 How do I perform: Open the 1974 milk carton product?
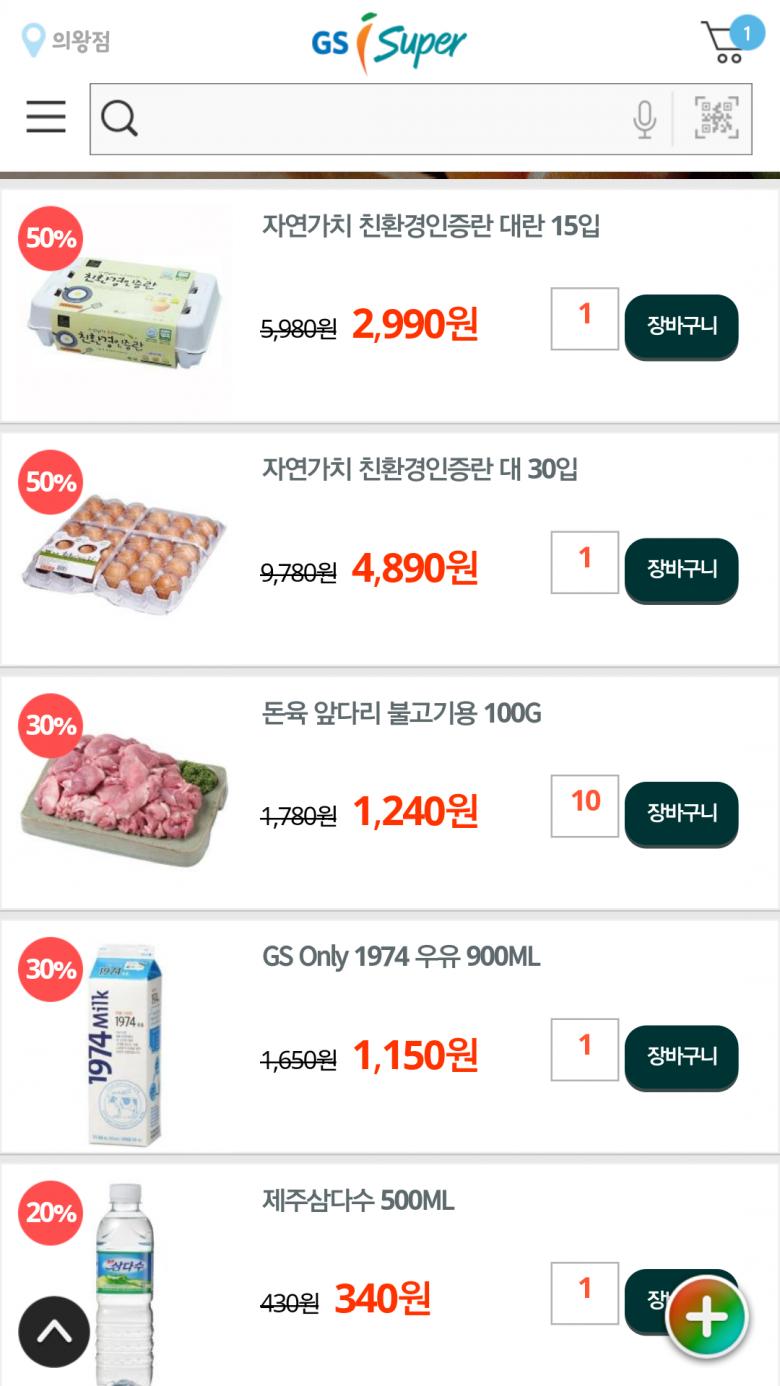point(125,1045)
